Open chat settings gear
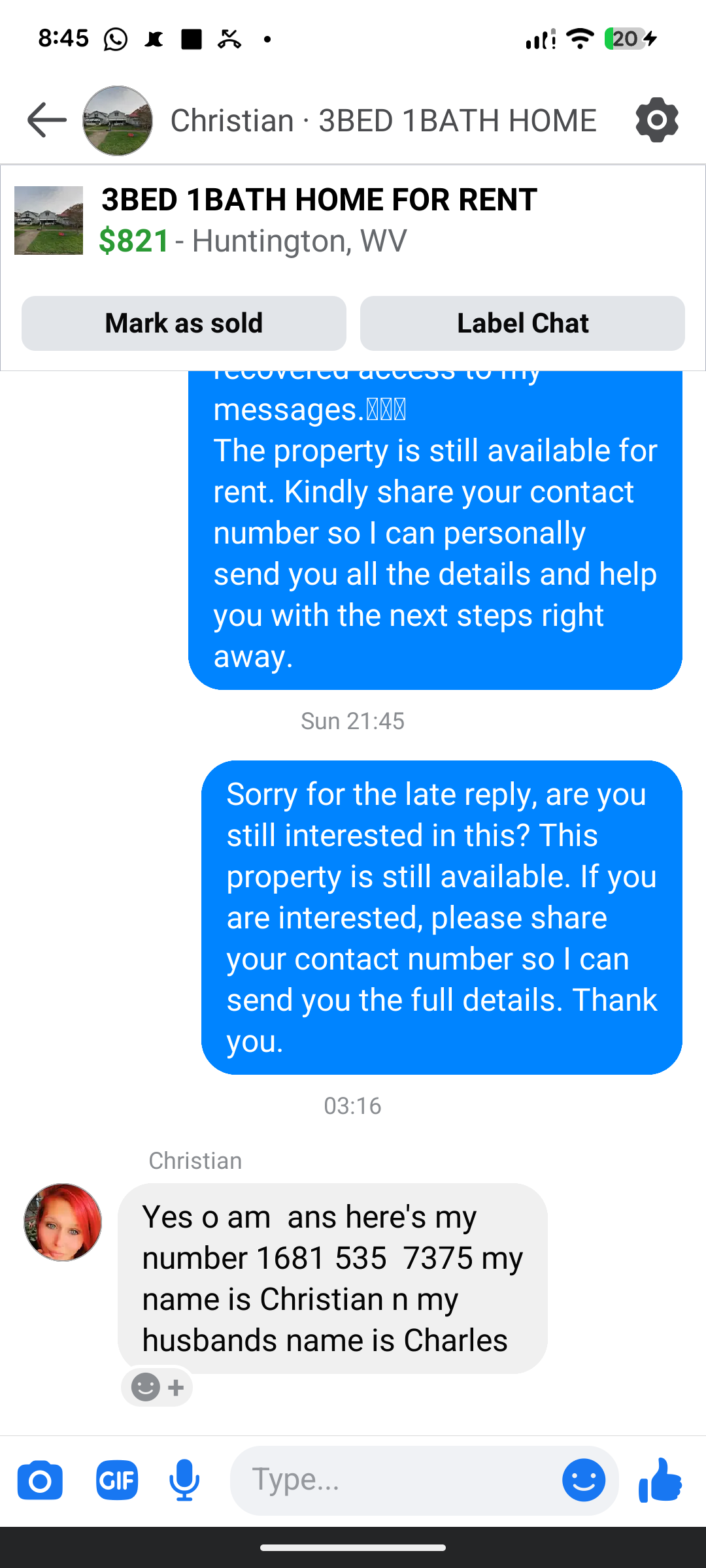This screenshot has height=1568, width=706. pos(656,120)
